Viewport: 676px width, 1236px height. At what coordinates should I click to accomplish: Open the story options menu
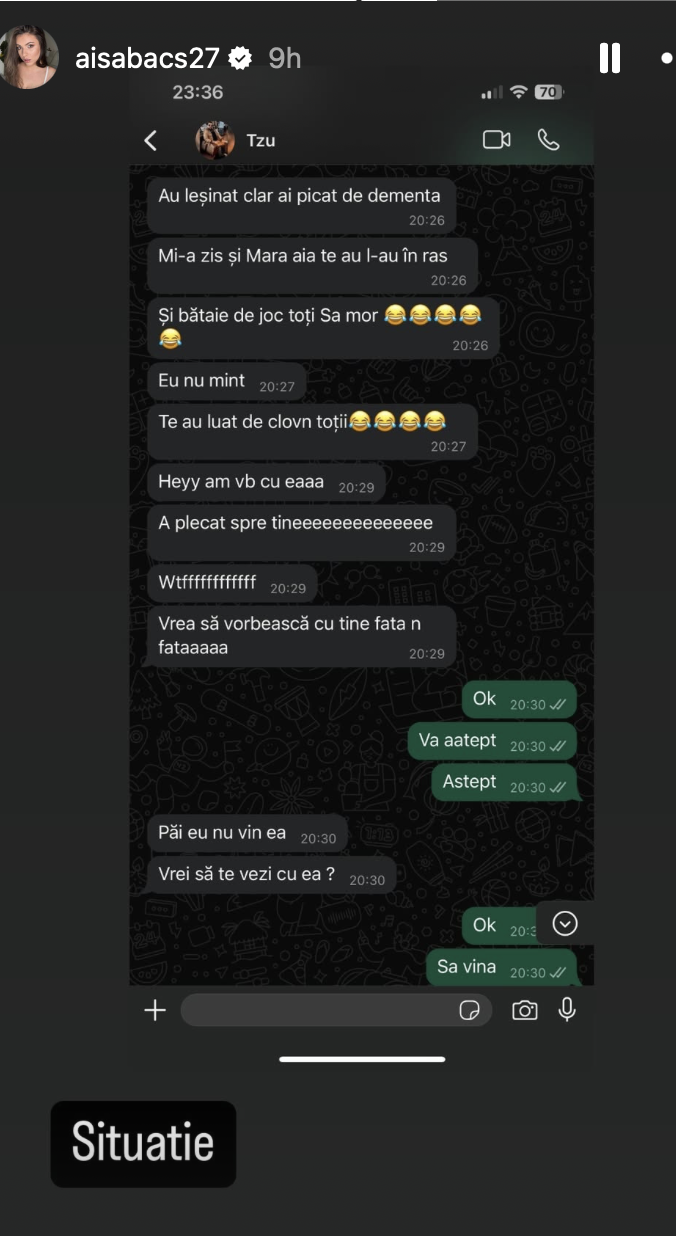point(666,58)
